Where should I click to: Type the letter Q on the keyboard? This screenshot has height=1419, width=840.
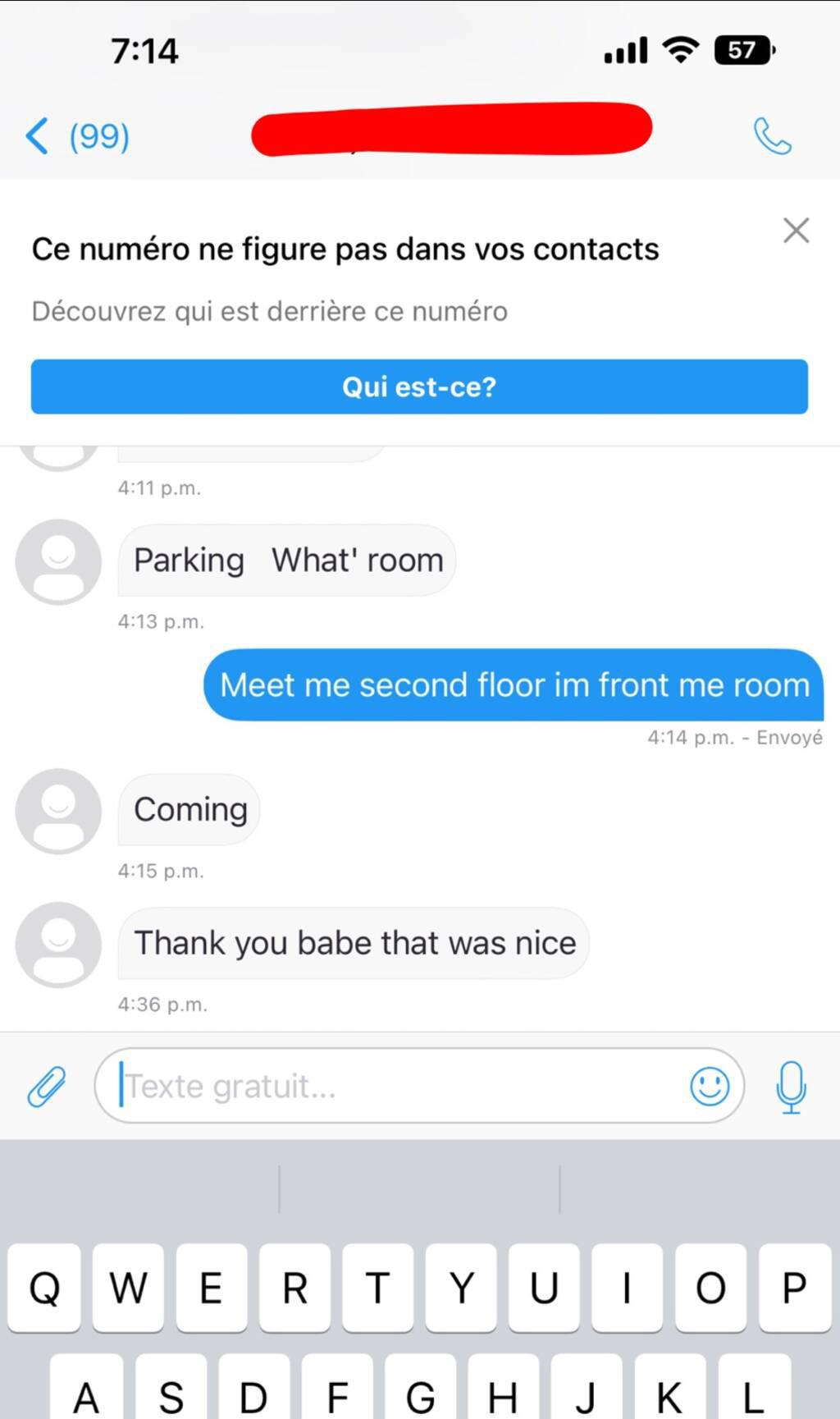coord(45,1287)
